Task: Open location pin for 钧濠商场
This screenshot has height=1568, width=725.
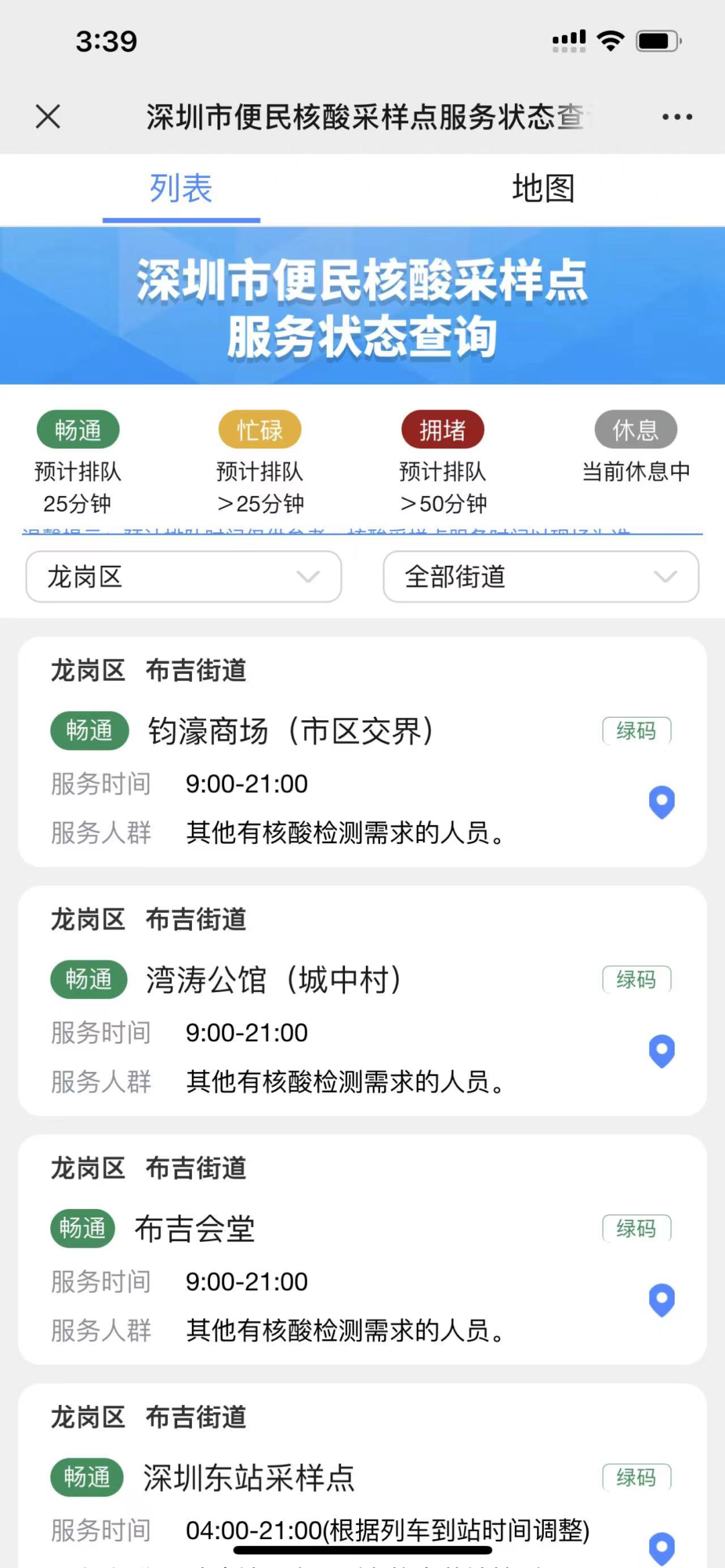Action: (662, 802)
